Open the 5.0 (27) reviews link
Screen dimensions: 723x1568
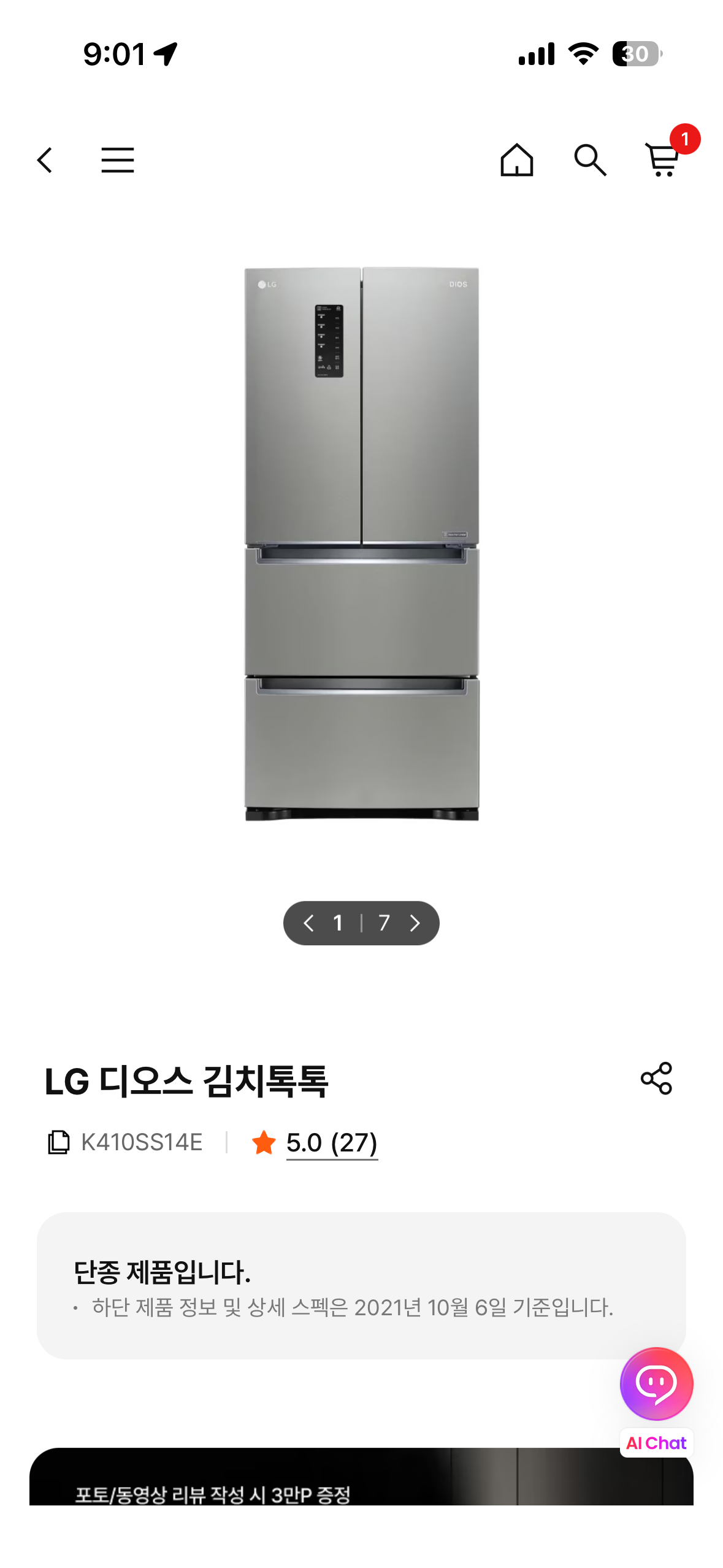coord(332,1143)
